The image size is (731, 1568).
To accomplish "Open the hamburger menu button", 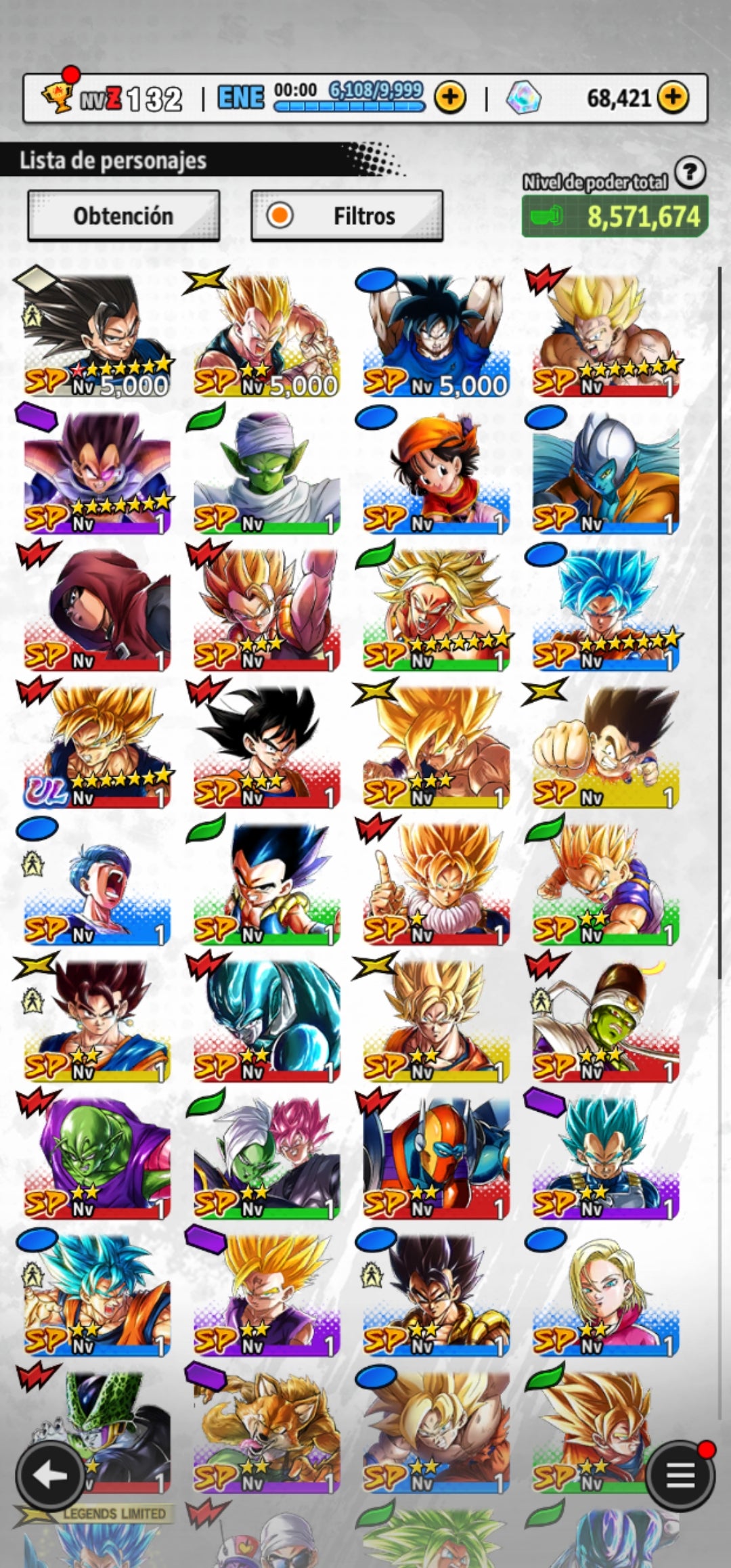I will pos(680,1477).
